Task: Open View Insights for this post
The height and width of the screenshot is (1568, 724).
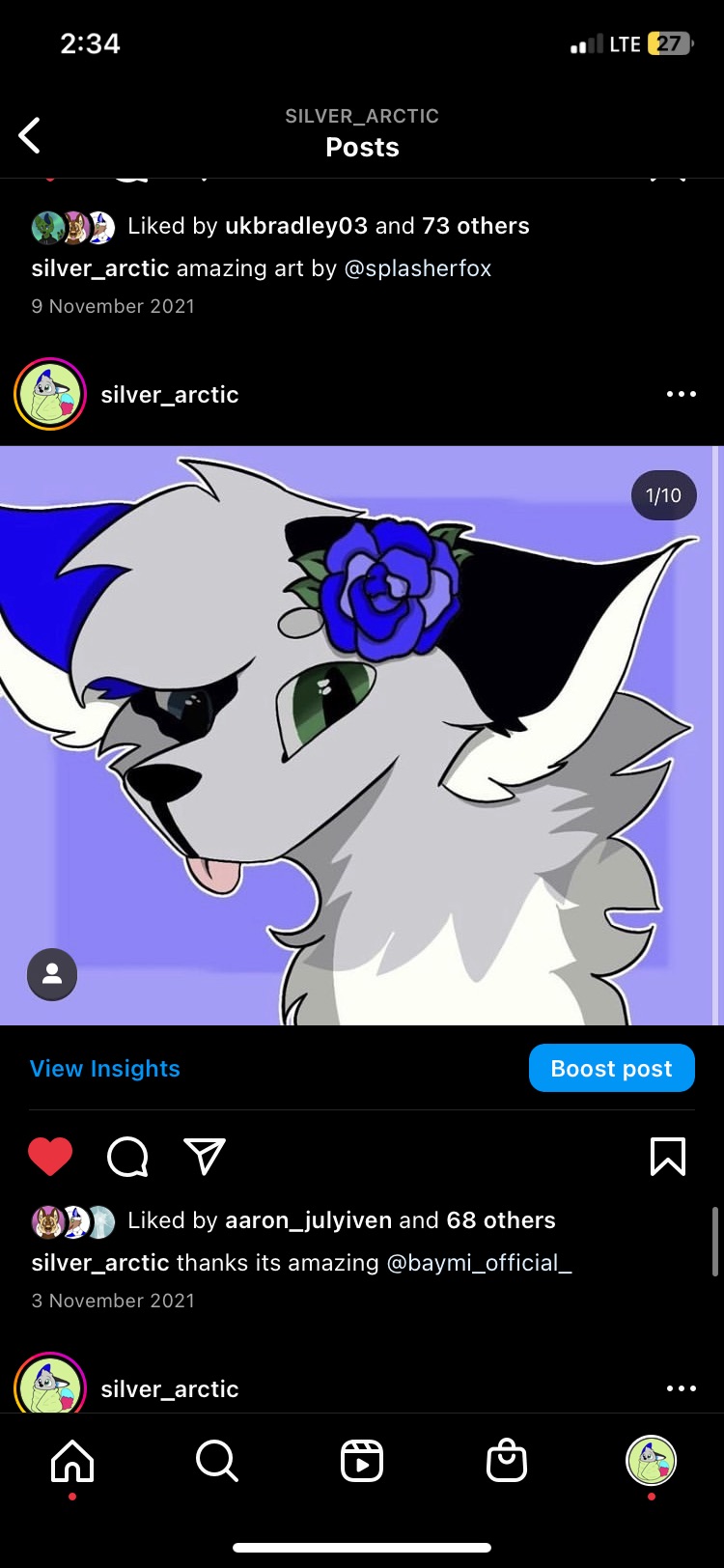Action: (x=104, y=1069)
